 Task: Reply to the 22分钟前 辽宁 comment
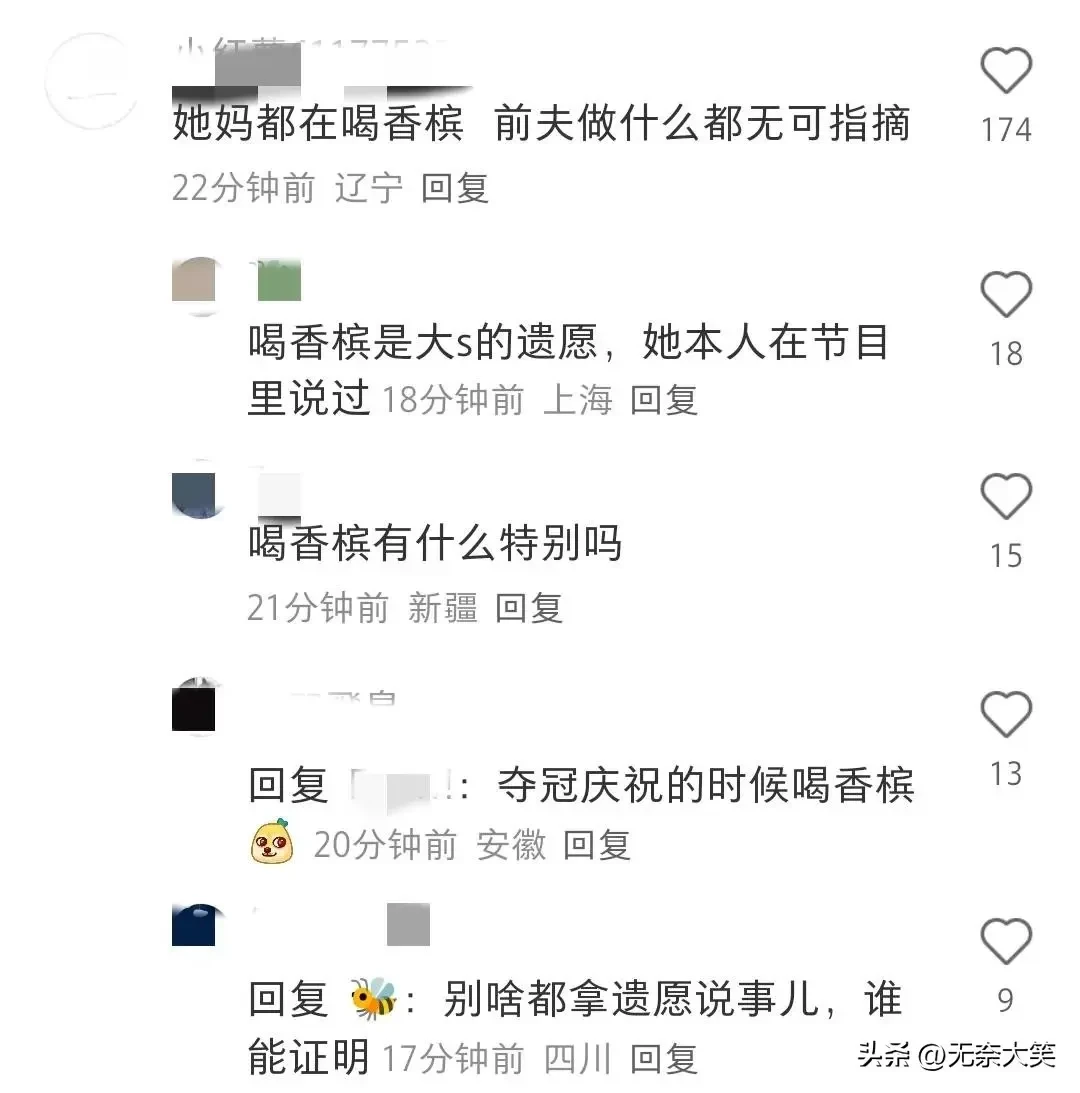click(x=454, y=187)
